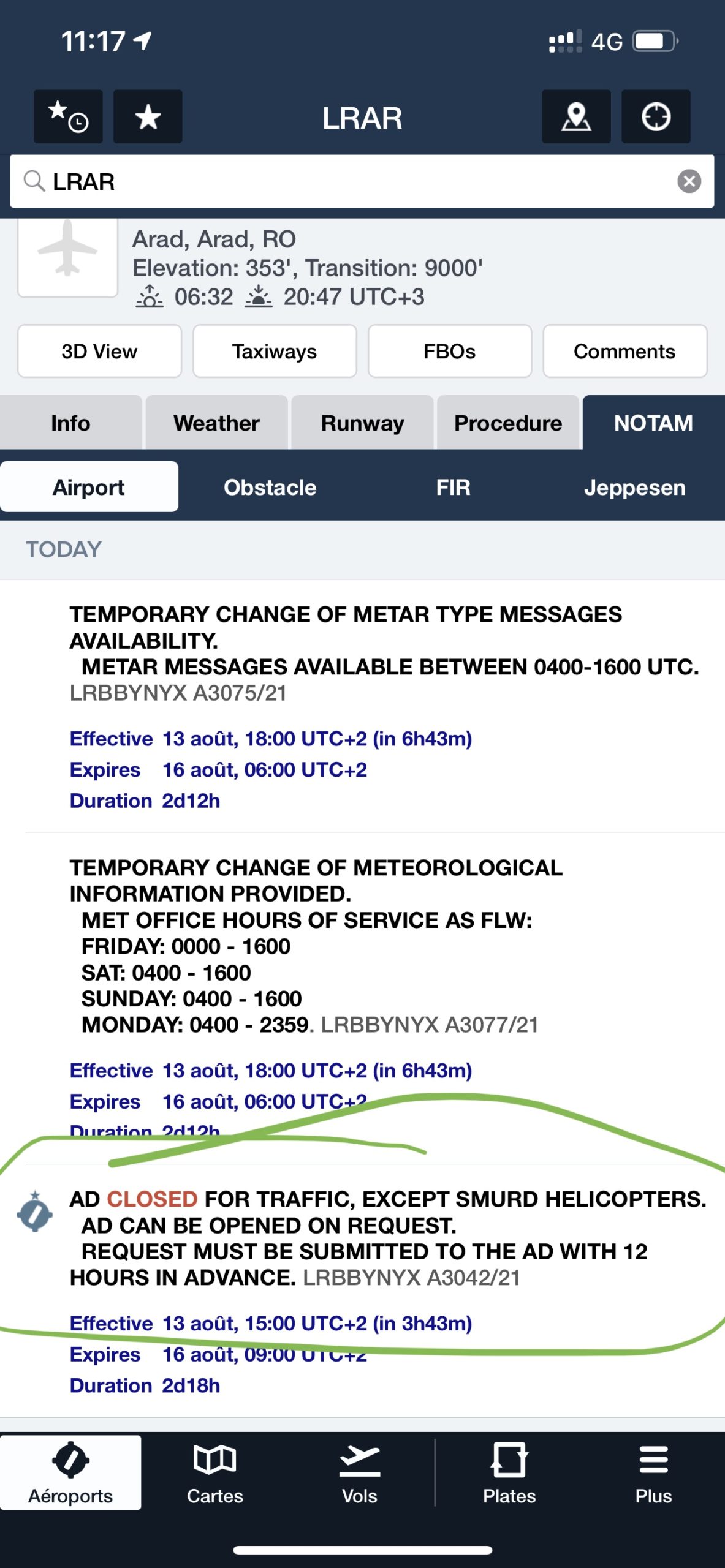The height and width of the screenshot is (1568, 725).
Task: Show Taxiways diagram
Action: pos(275,352)
